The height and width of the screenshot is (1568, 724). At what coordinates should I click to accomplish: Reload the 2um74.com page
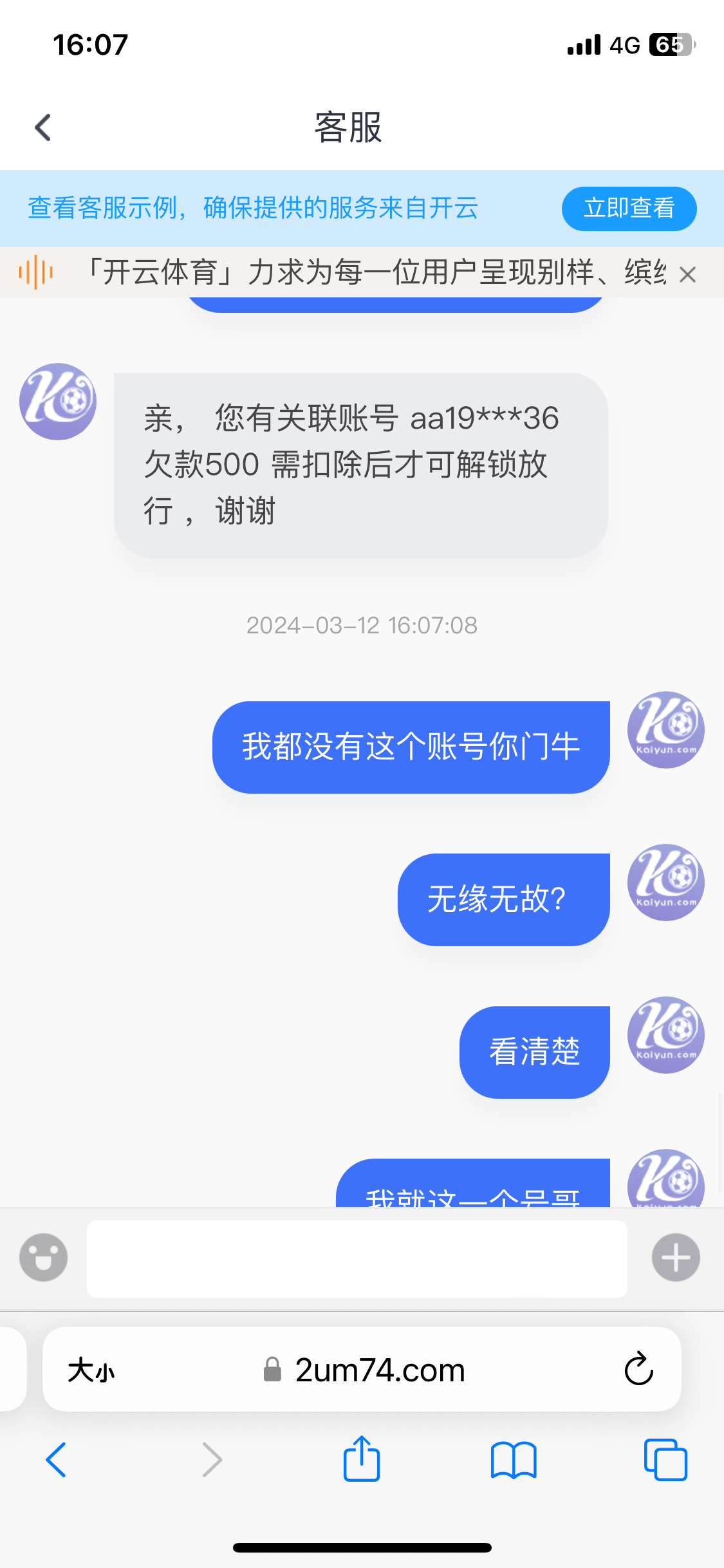[638, 1369]
